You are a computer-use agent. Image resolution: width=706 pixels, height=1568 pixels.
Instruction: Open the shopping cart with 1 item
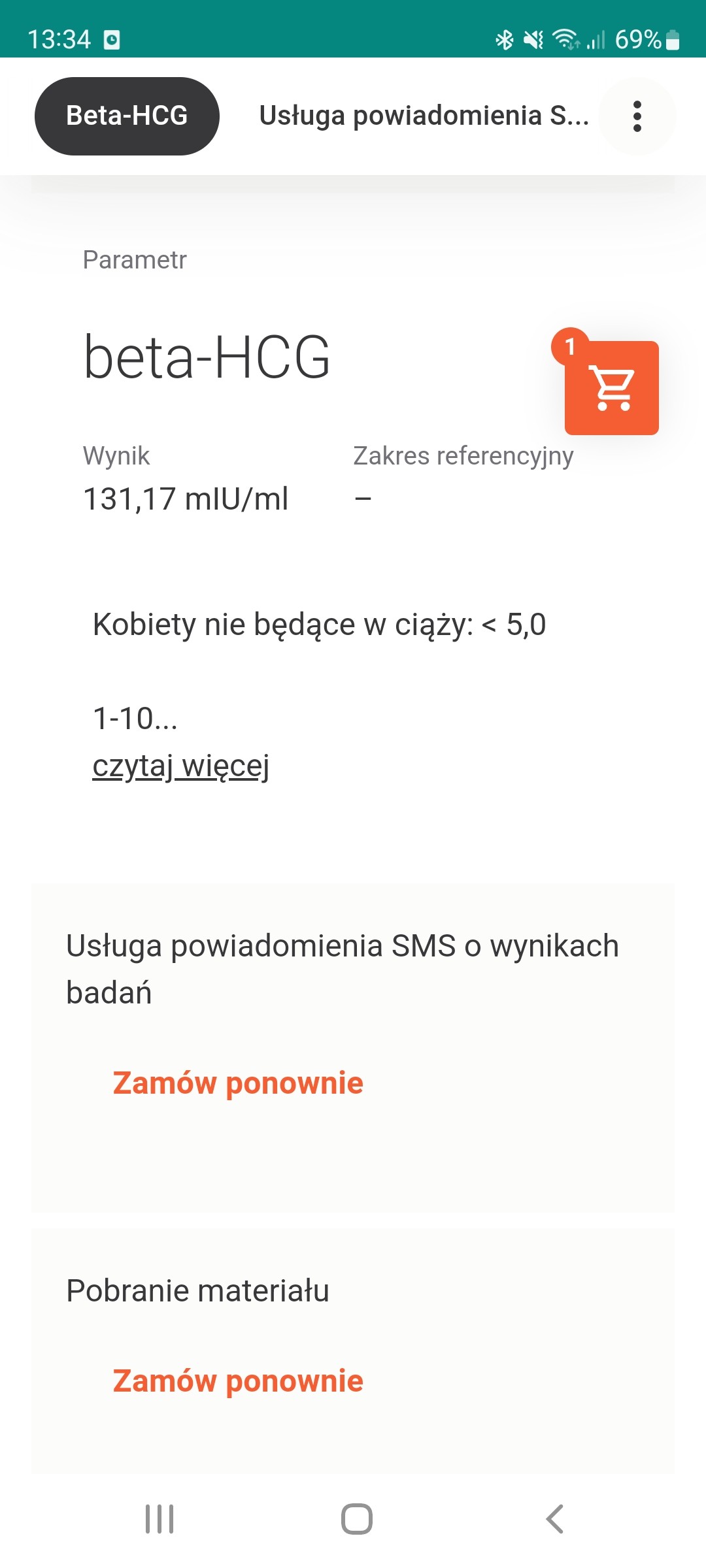611,387
